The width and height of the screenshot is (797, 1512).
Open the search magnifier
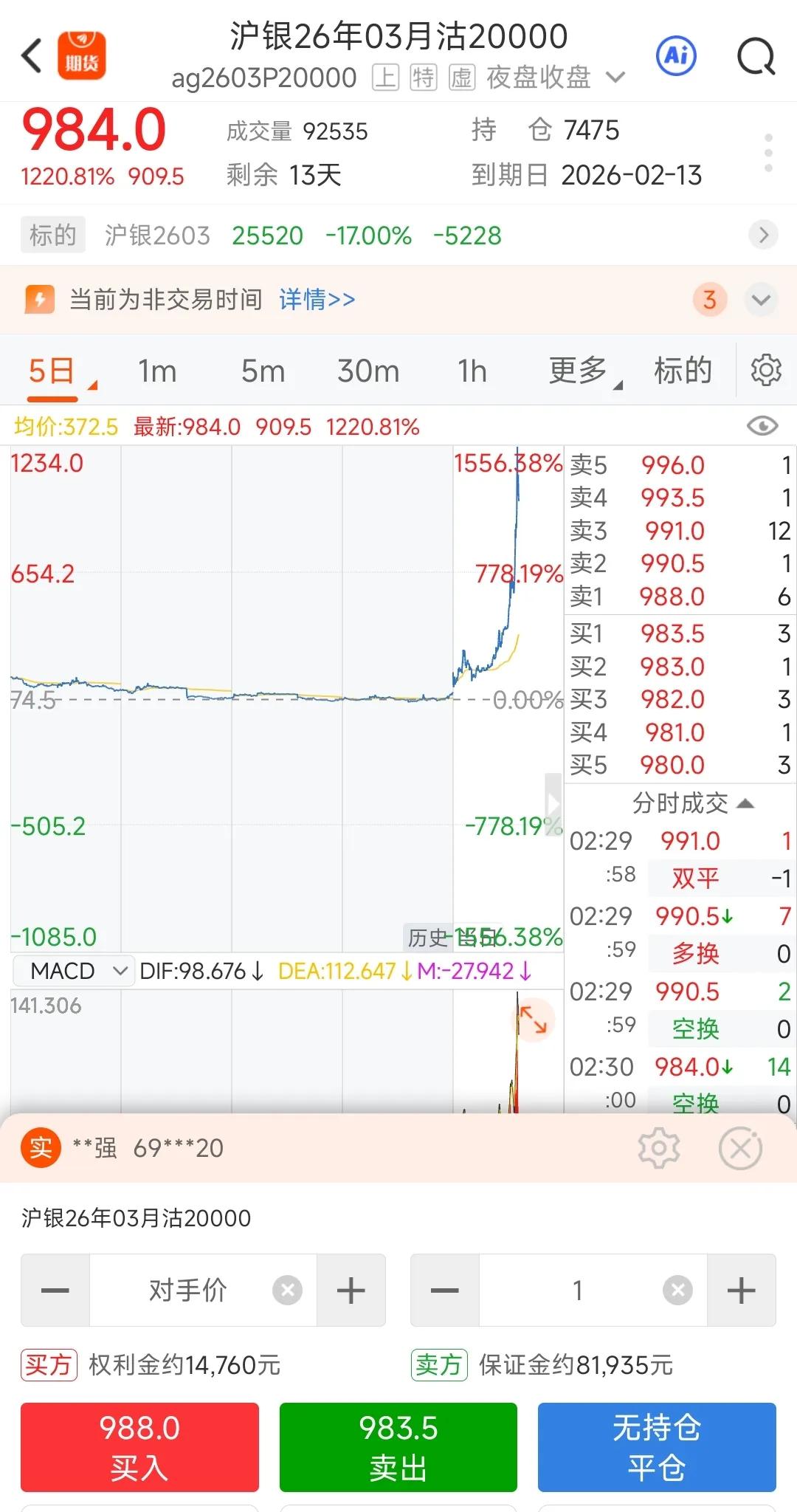(756, 56)
